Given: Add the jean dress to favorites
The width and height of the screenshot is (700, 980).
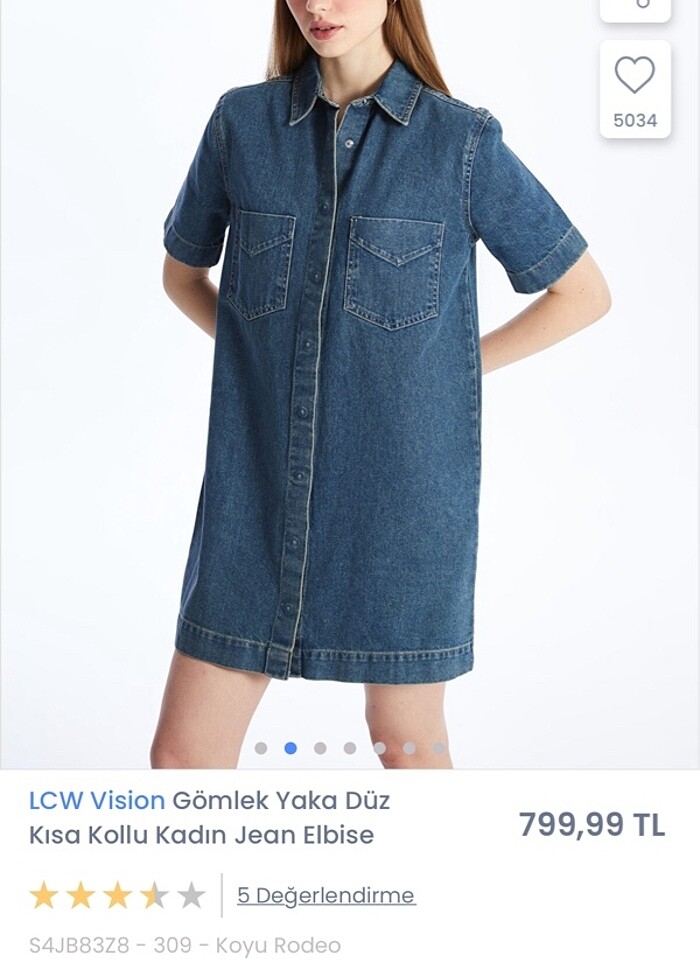Looking at the screenshot, I should coord(634,77).
